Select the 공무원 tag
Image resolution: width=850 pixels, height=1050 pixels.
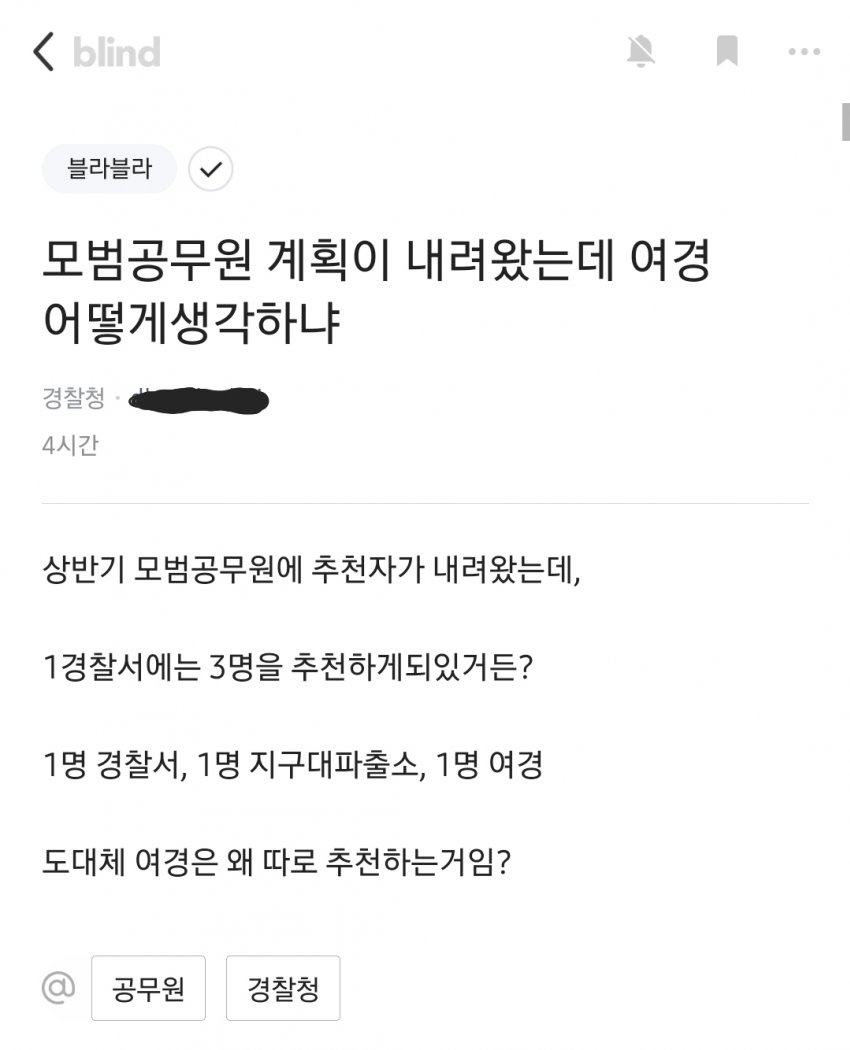[148, 988]
